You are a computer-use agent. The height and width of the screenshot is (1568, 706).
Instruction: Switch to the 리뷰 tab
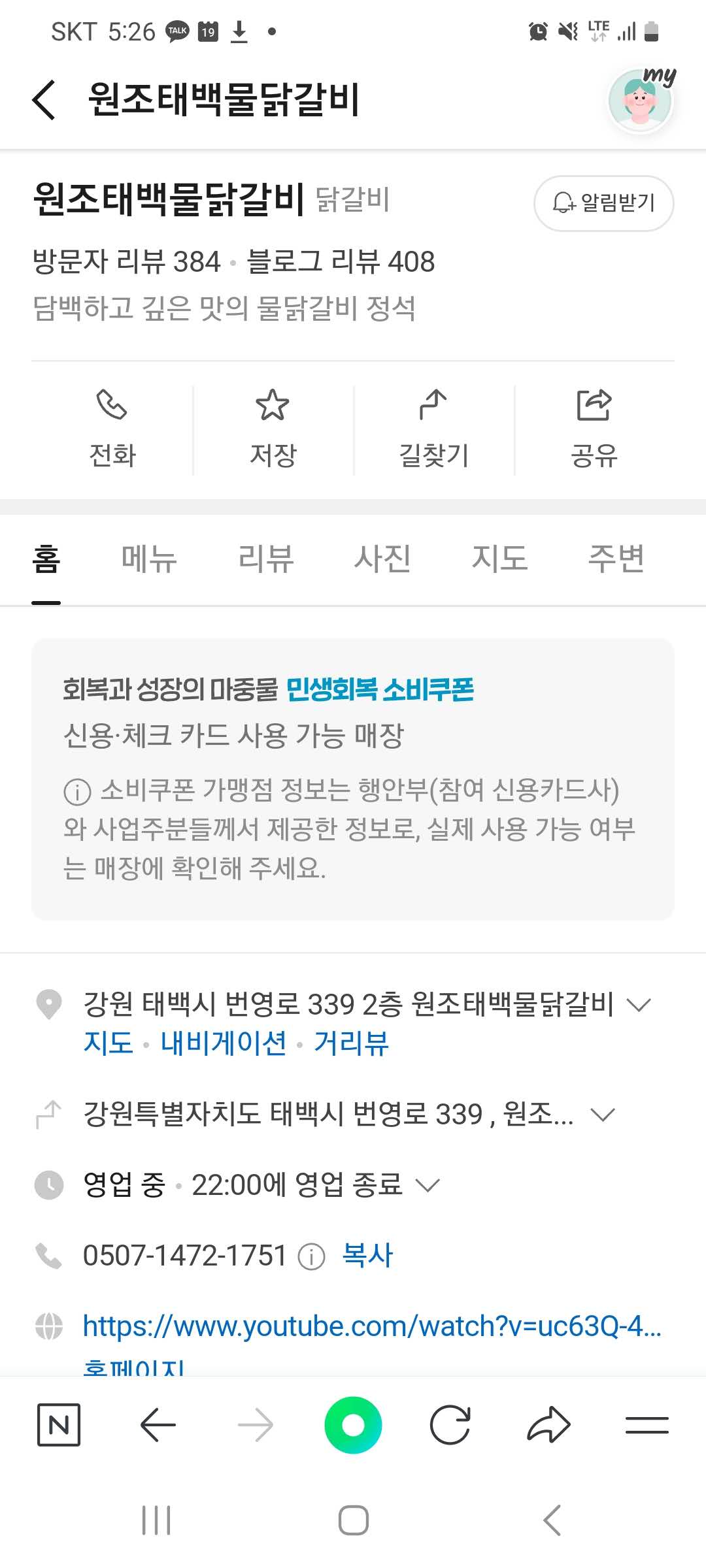266,559
